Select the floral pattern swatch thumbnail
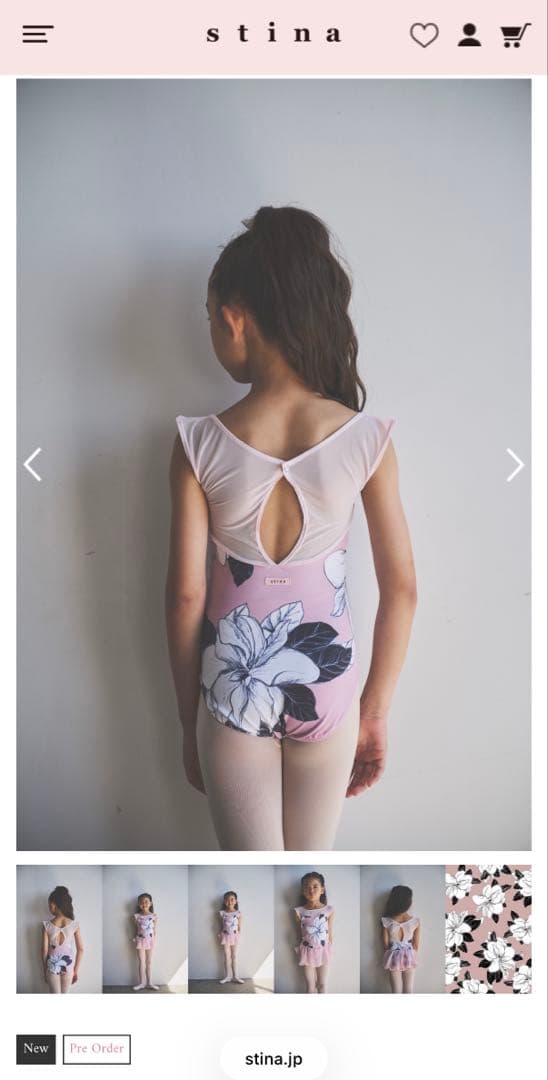 click(488, 929)
